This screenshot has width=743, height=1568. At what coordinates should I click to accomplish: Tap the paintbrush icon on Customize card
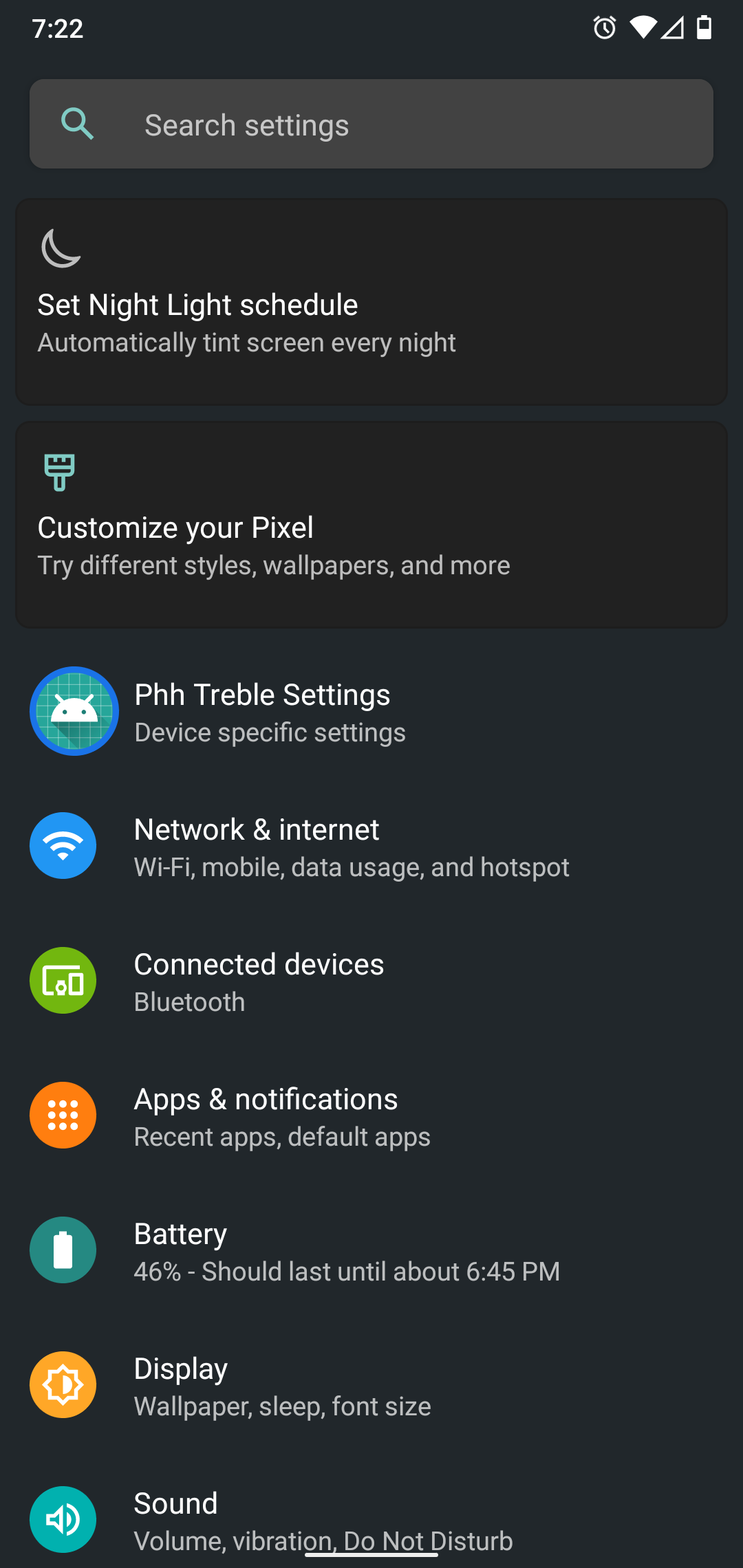60,472
